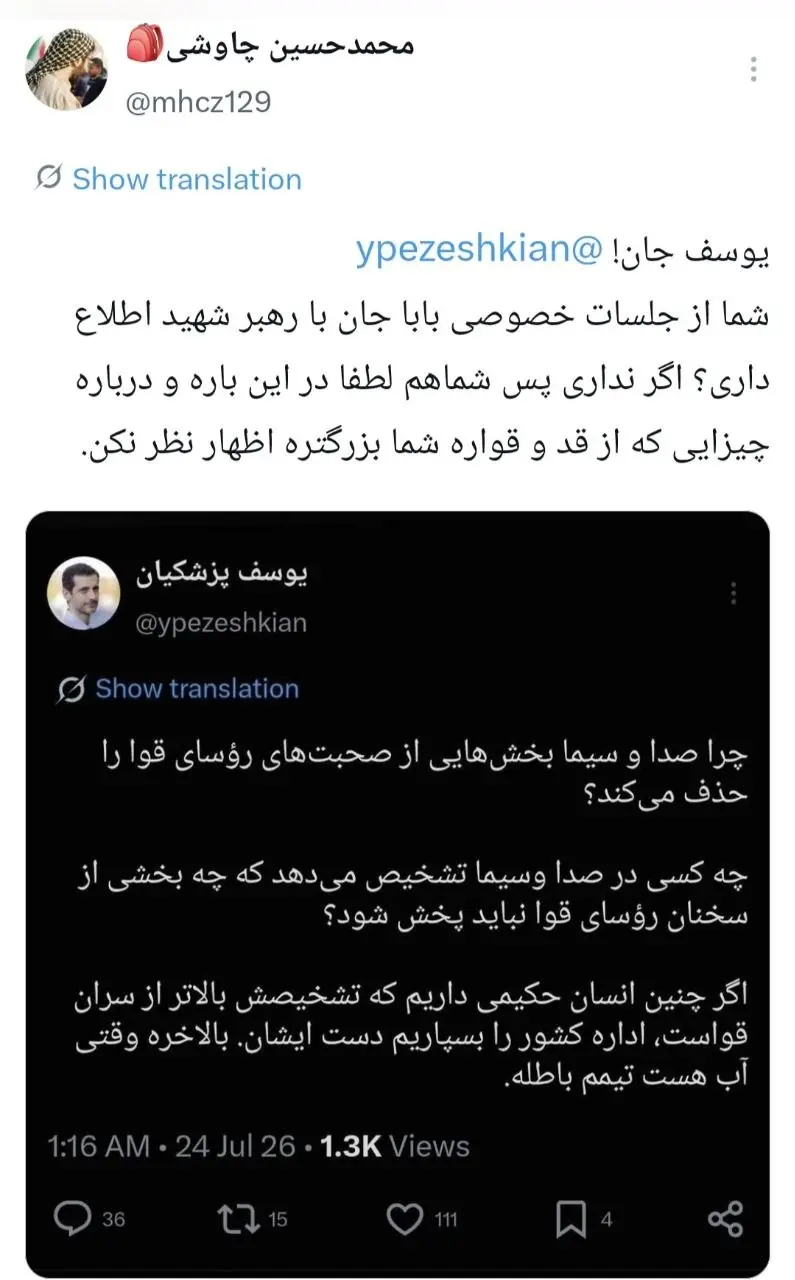Open the profile avatar of @mhcz129

pyautogui.click(x=66, y=70)
